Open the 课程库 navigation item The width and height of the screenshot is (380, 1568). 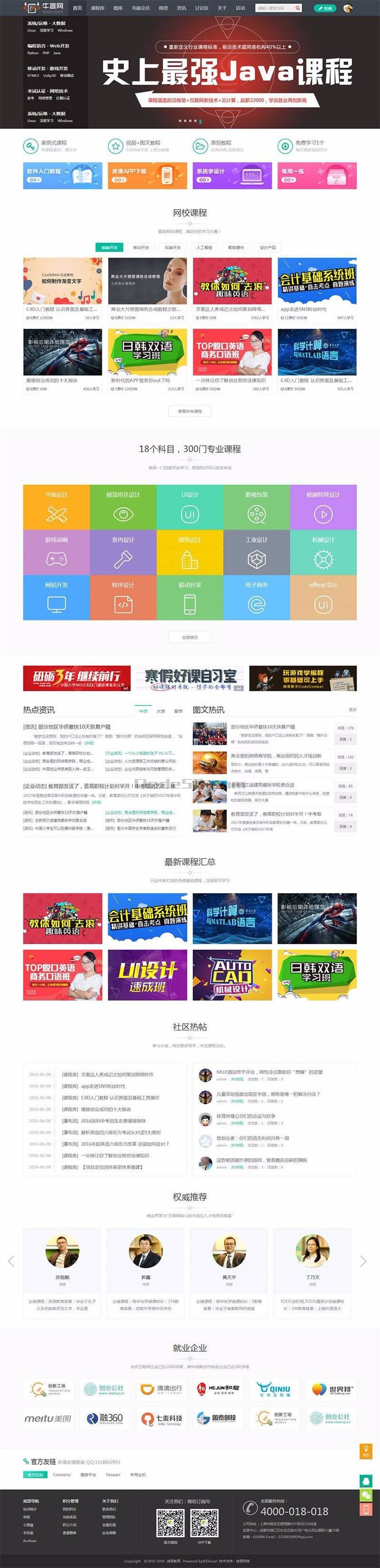pos(97,9)
